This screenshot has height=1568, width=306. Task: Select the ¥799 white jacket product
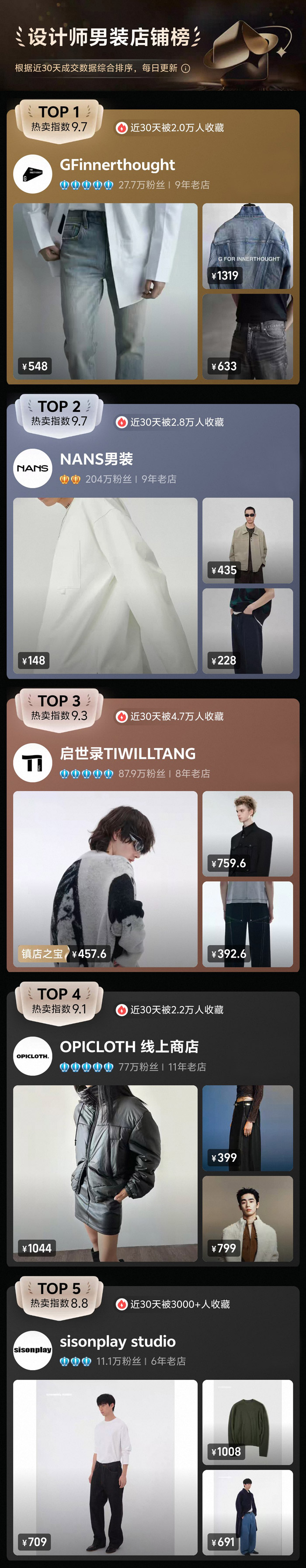pyautogui.click(x=247, y=1218)
